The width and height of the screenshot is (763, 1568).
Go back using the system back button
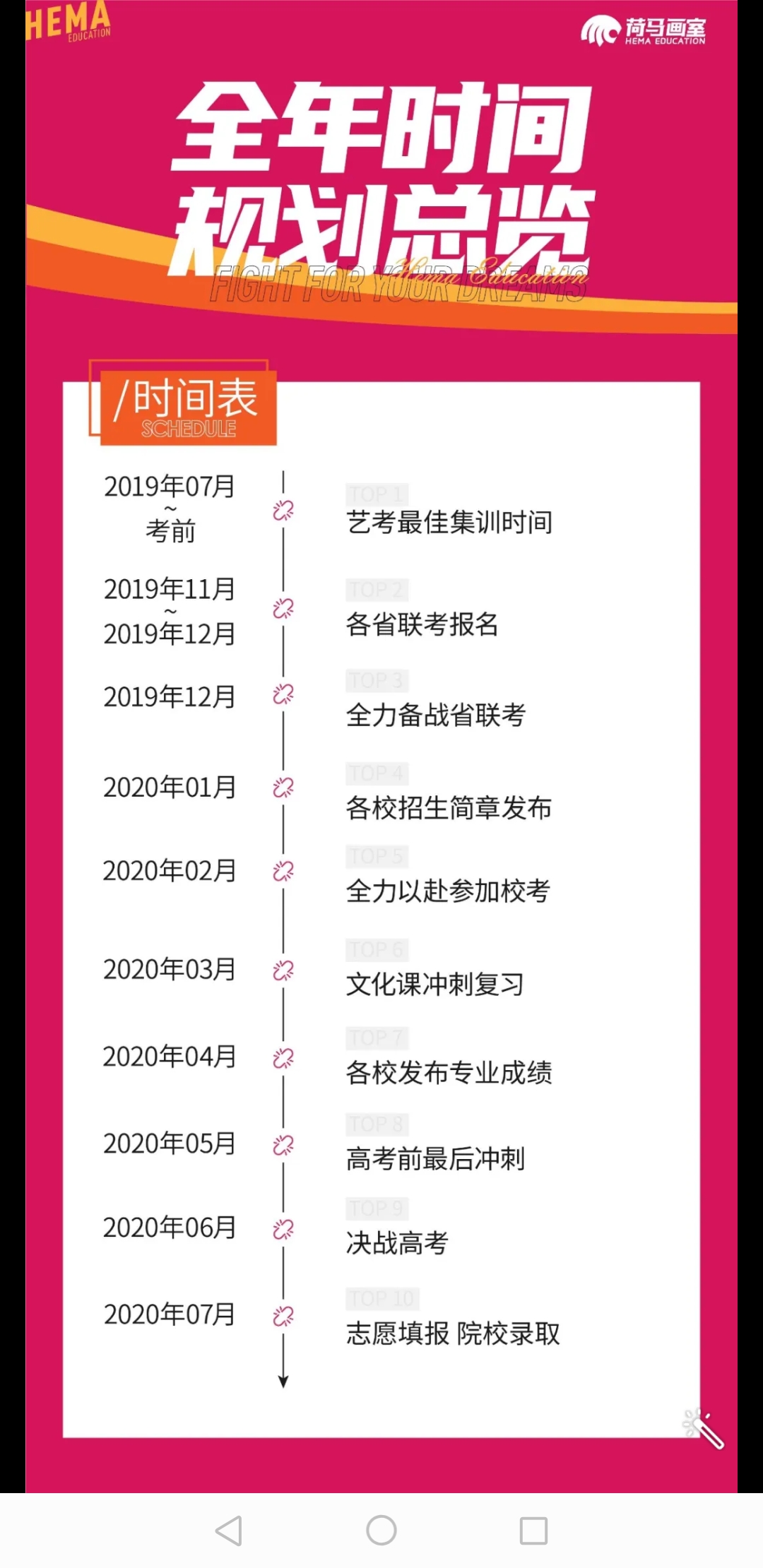pos(229,1531)
